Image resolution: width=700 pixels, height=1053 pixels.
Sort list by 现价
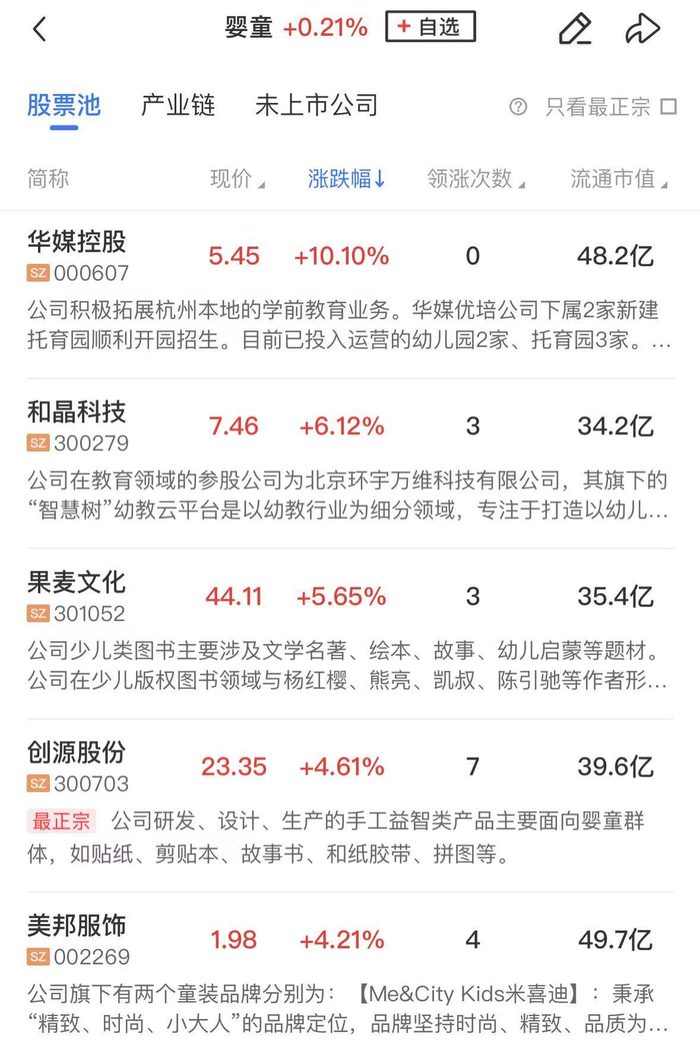click(x=237, y=179)
